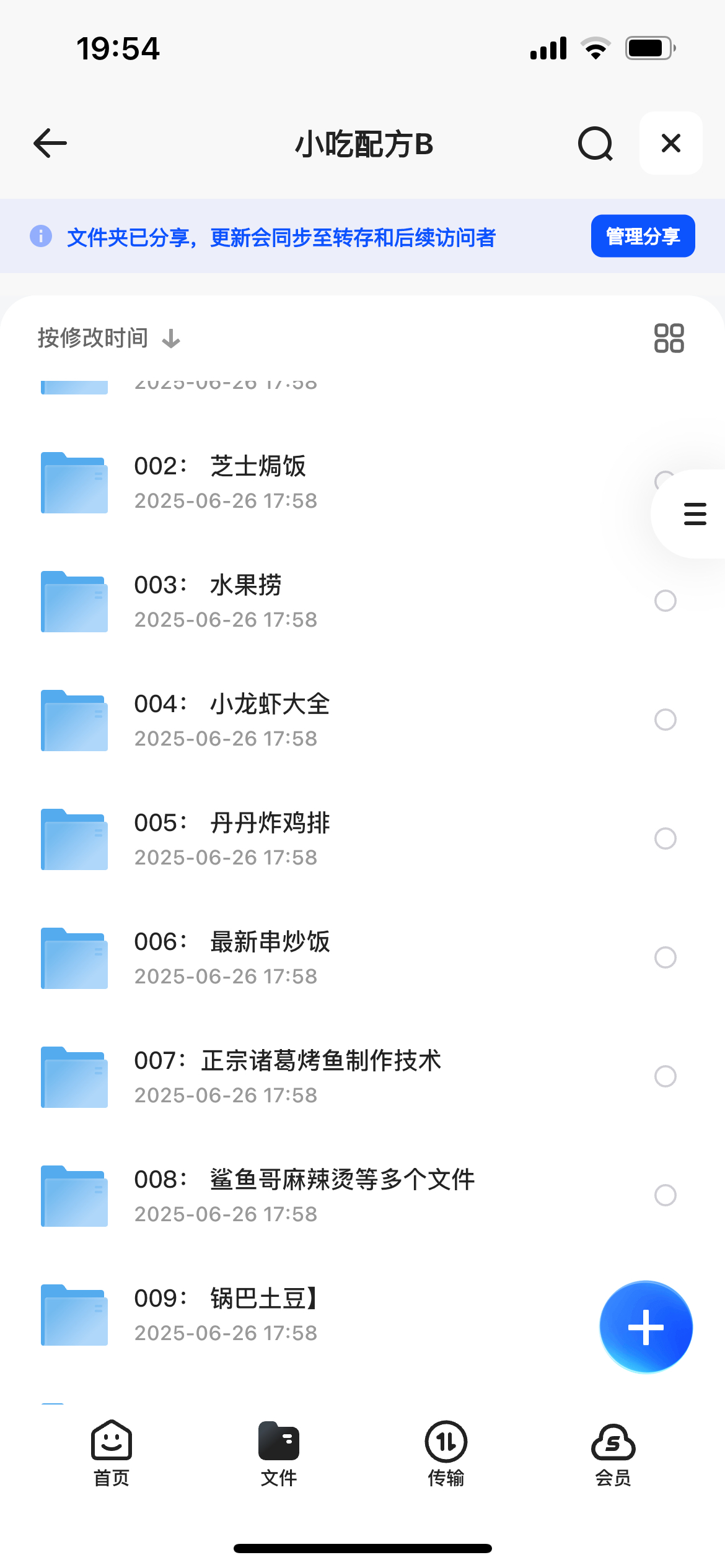Close the folder view with X

671,143
